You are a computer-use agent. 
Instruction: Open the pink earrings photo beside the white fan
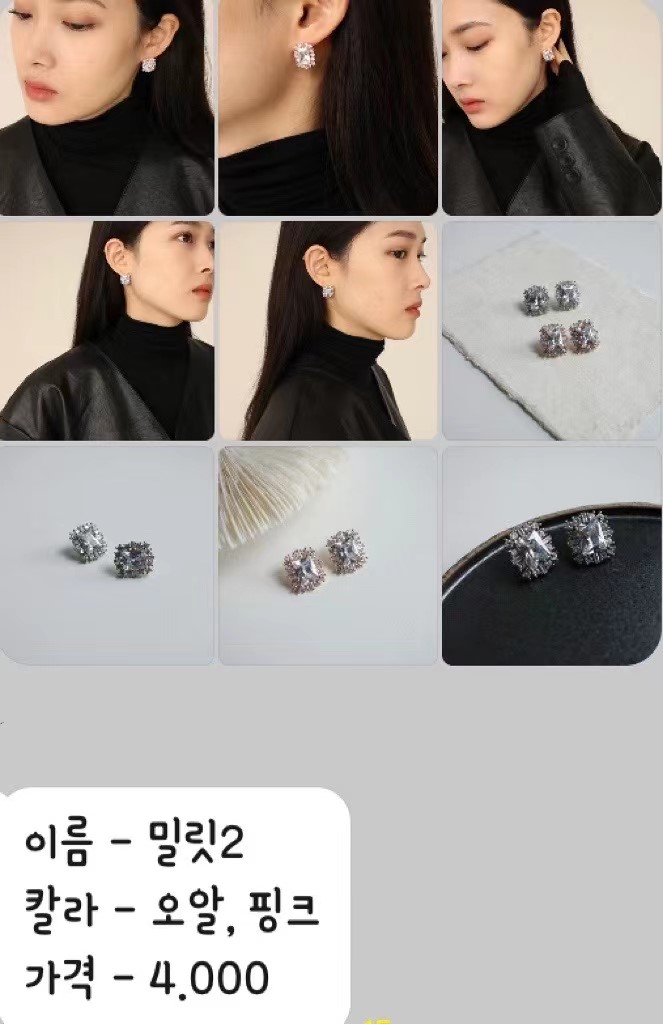click(x=328, y=554)
